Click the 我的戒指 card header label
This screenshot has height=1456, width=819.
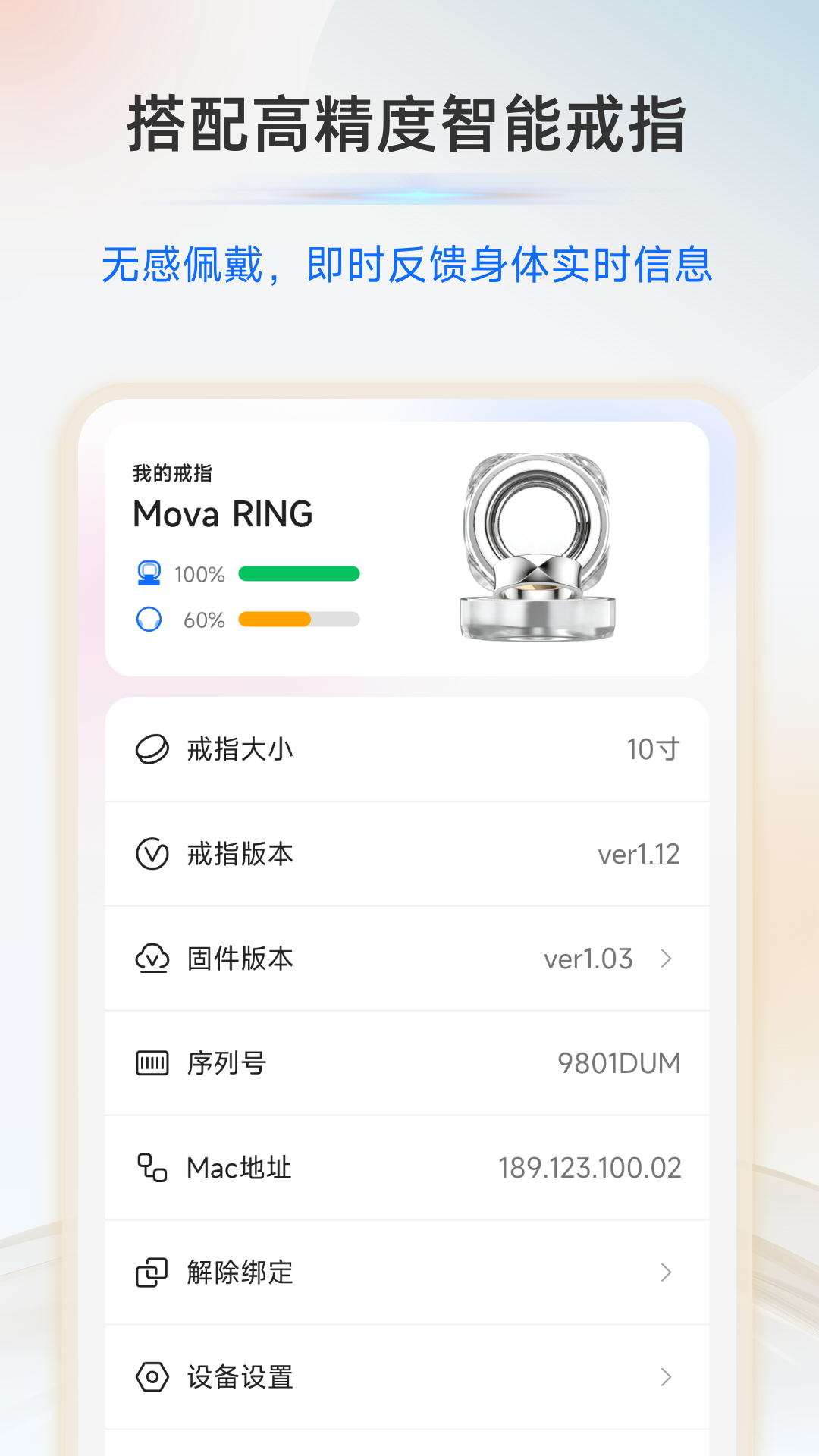click(x=171, y=471)
